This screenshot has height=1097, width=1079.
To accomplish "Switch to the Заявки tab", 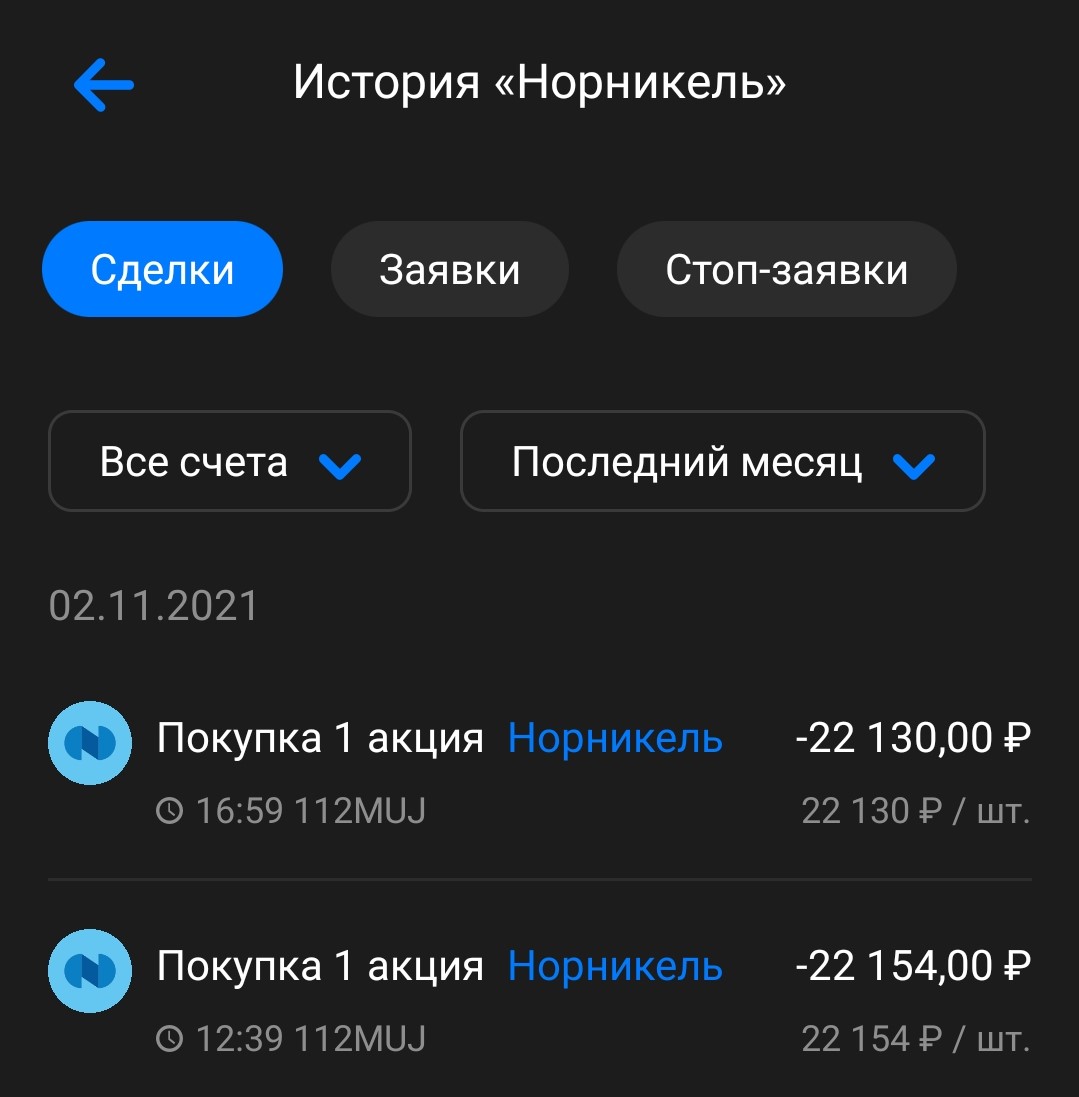I will (449, 270).
